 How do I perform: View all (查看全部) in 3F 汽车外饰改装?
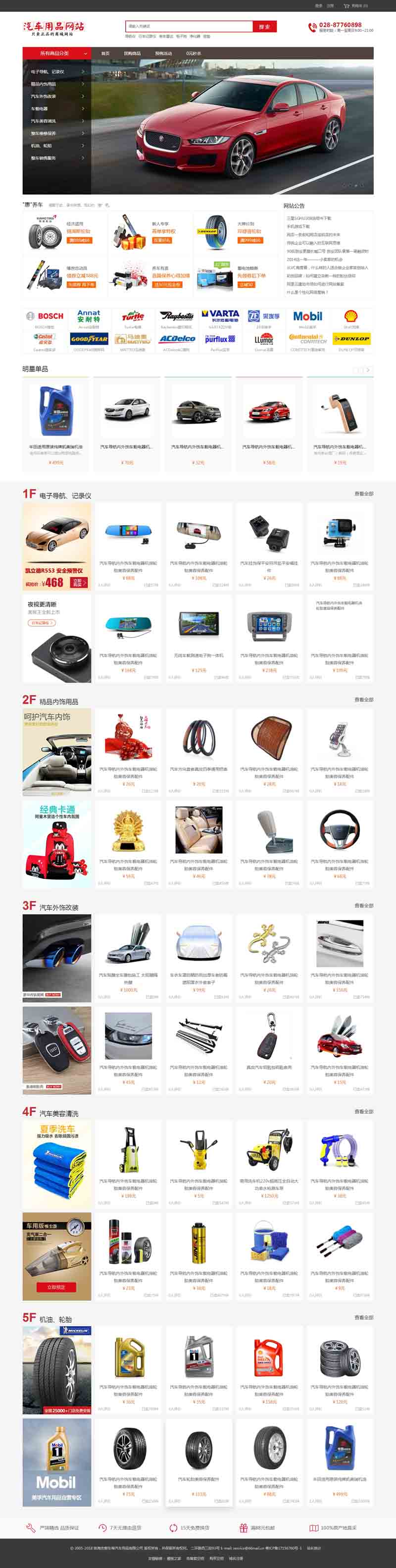tap(364, 905)
